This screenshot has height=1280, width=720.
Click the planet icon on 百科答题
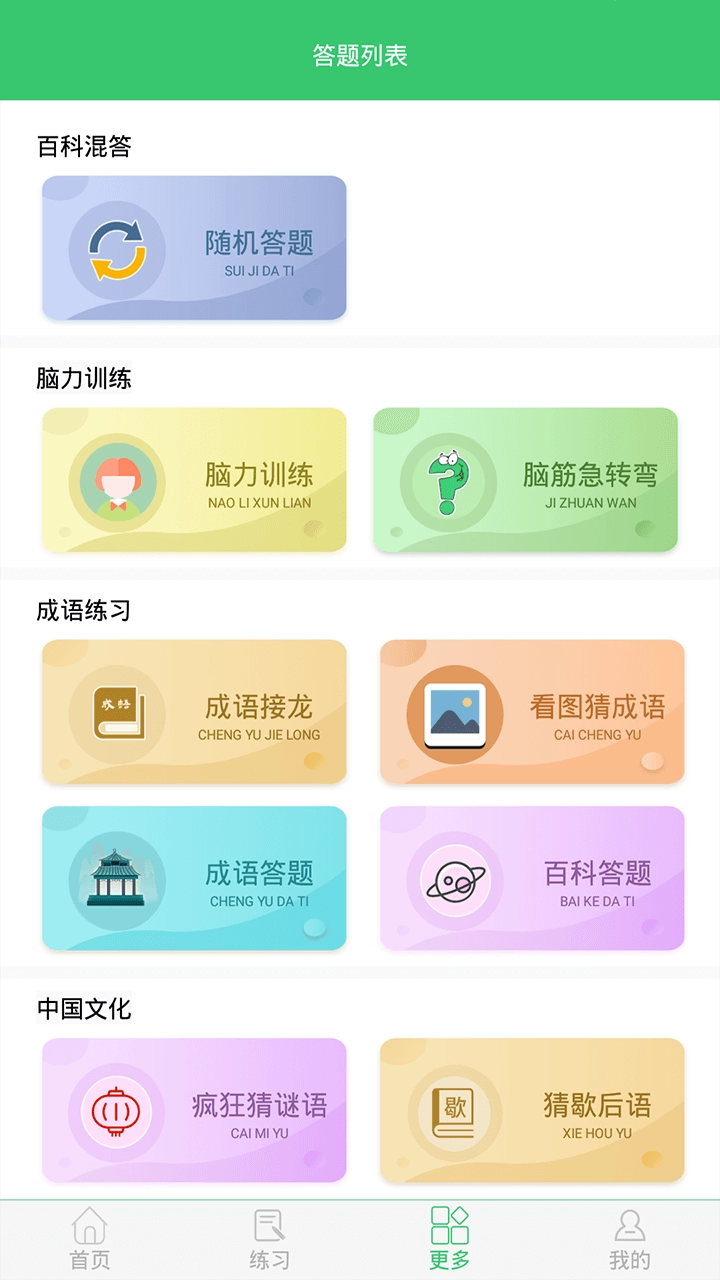pos(456,879)
